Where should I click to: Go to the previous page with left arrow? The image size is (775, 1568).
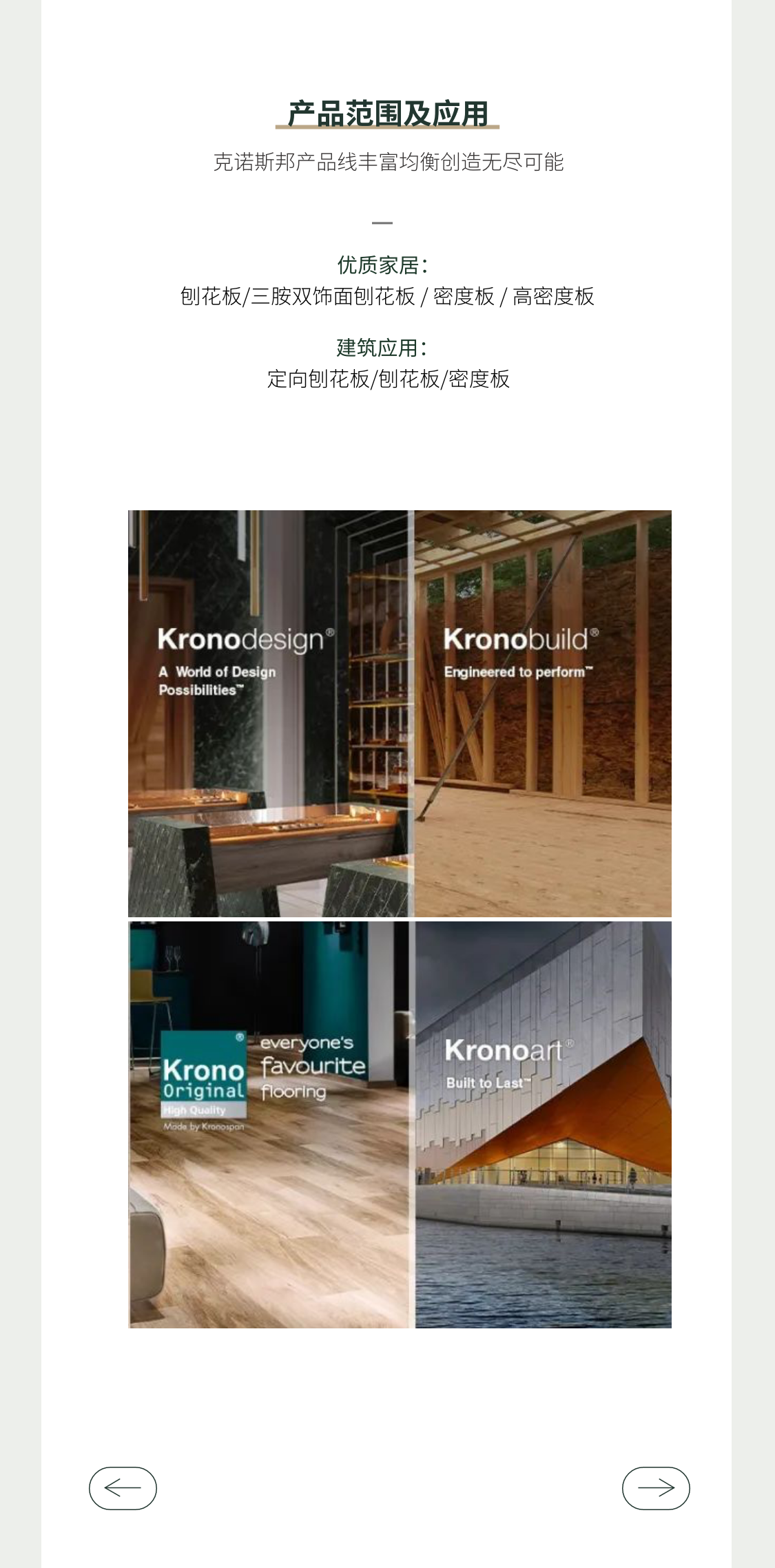point(123,1487)
